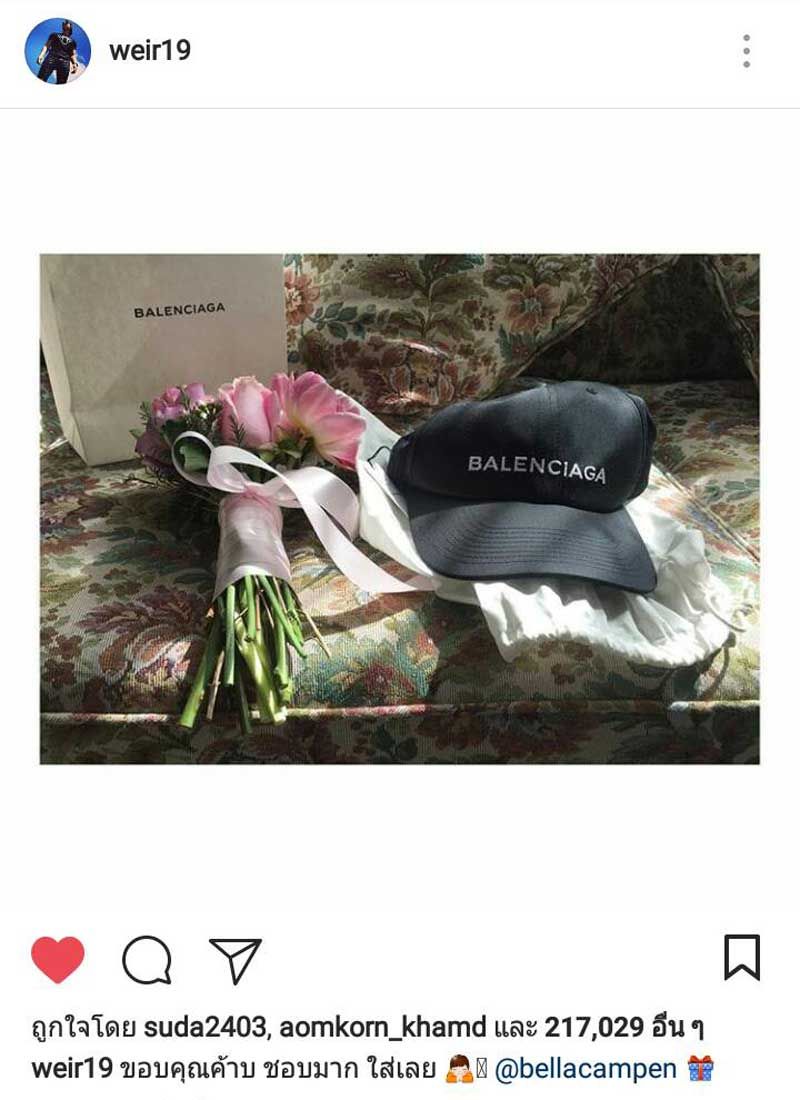Share the post via the paper plane icon

click(x=235, y=960)
